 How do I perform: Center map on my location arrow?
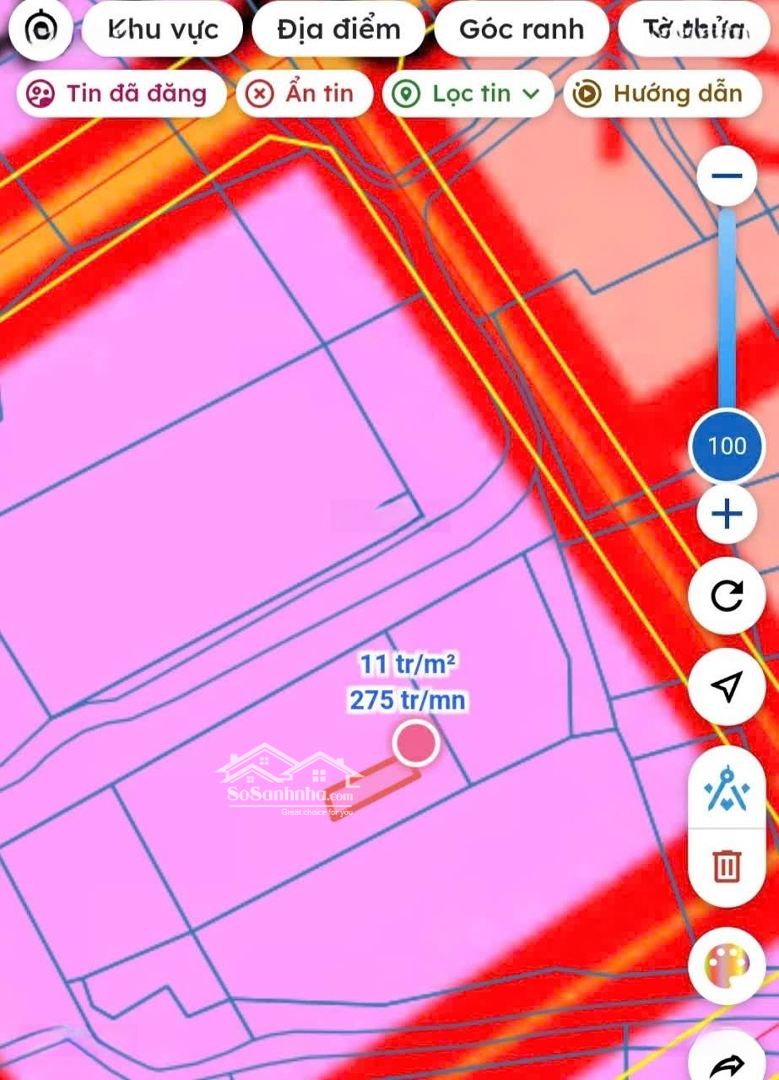pos(727,687)
